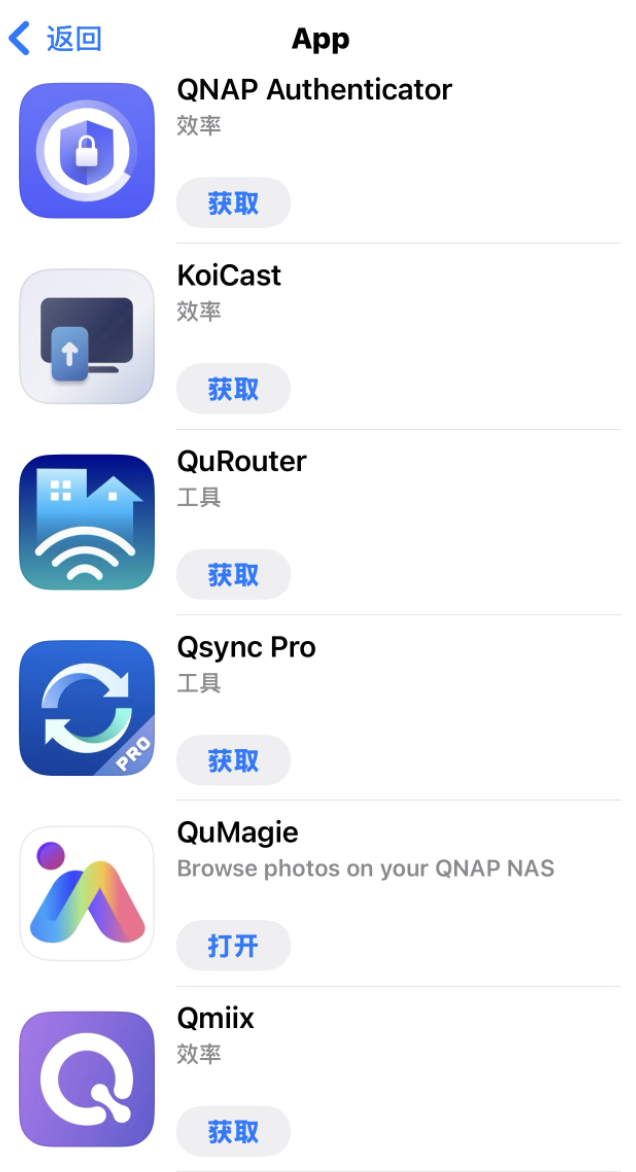
Task: Open the QNAP Authenticator app icon
Action: coord(87,150)
